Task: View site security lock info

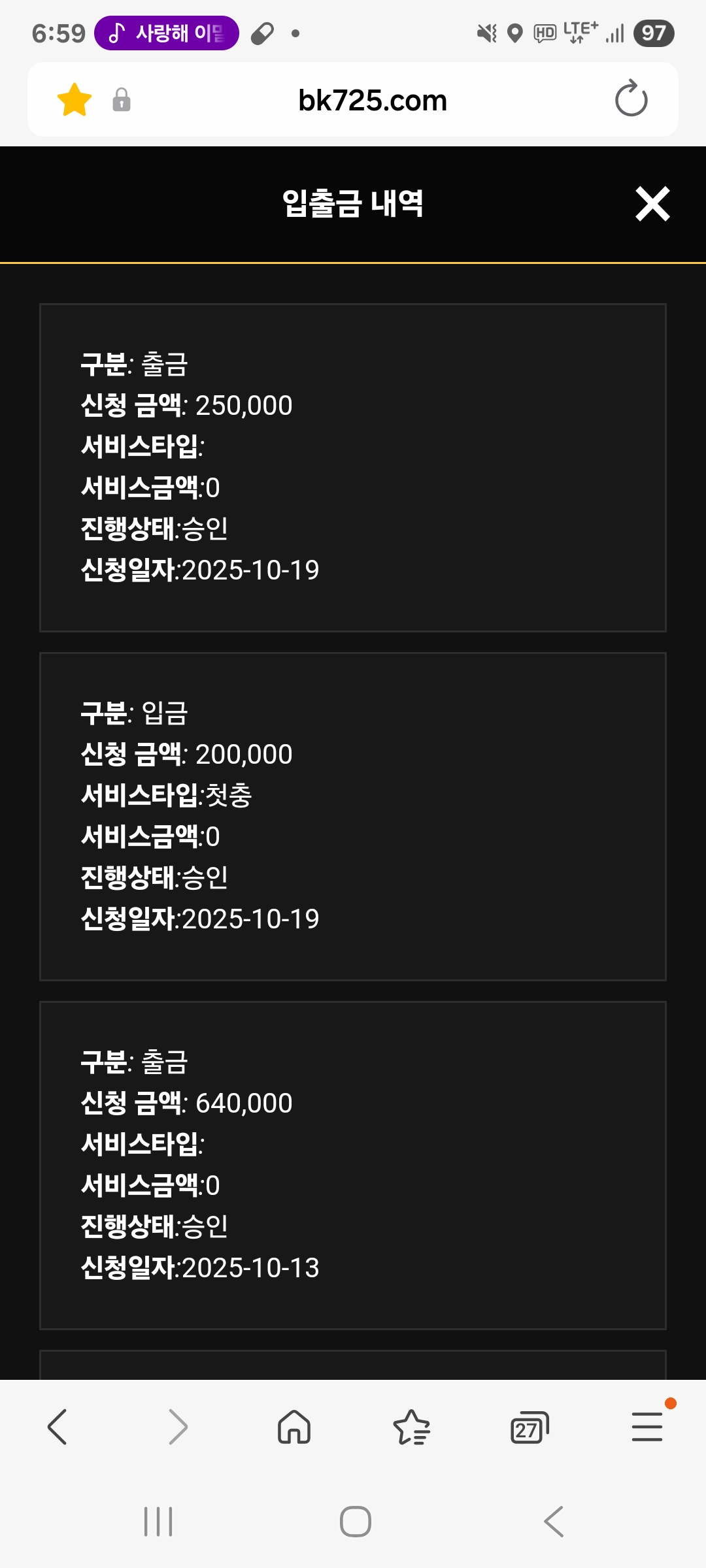Action: point(122,100)
